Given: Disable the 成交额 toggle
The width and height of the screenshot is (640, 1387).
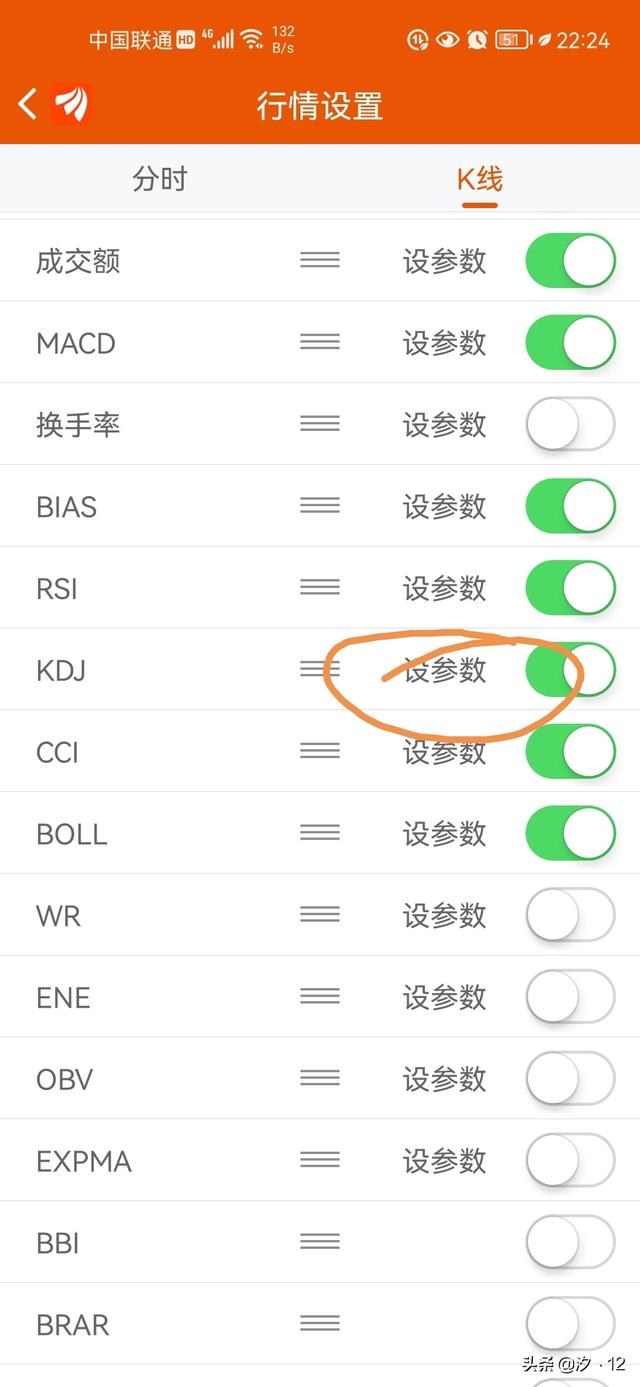Looking at the screenshot, I should pyautogui.click(x=570, y=261).
